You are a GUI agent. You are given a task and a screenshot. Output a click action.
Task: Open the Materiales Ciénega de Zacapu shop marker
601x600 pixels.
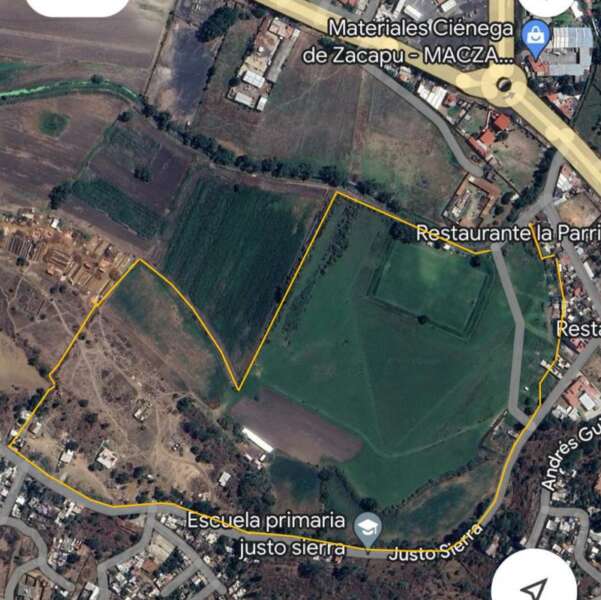[x=536, y=39]
